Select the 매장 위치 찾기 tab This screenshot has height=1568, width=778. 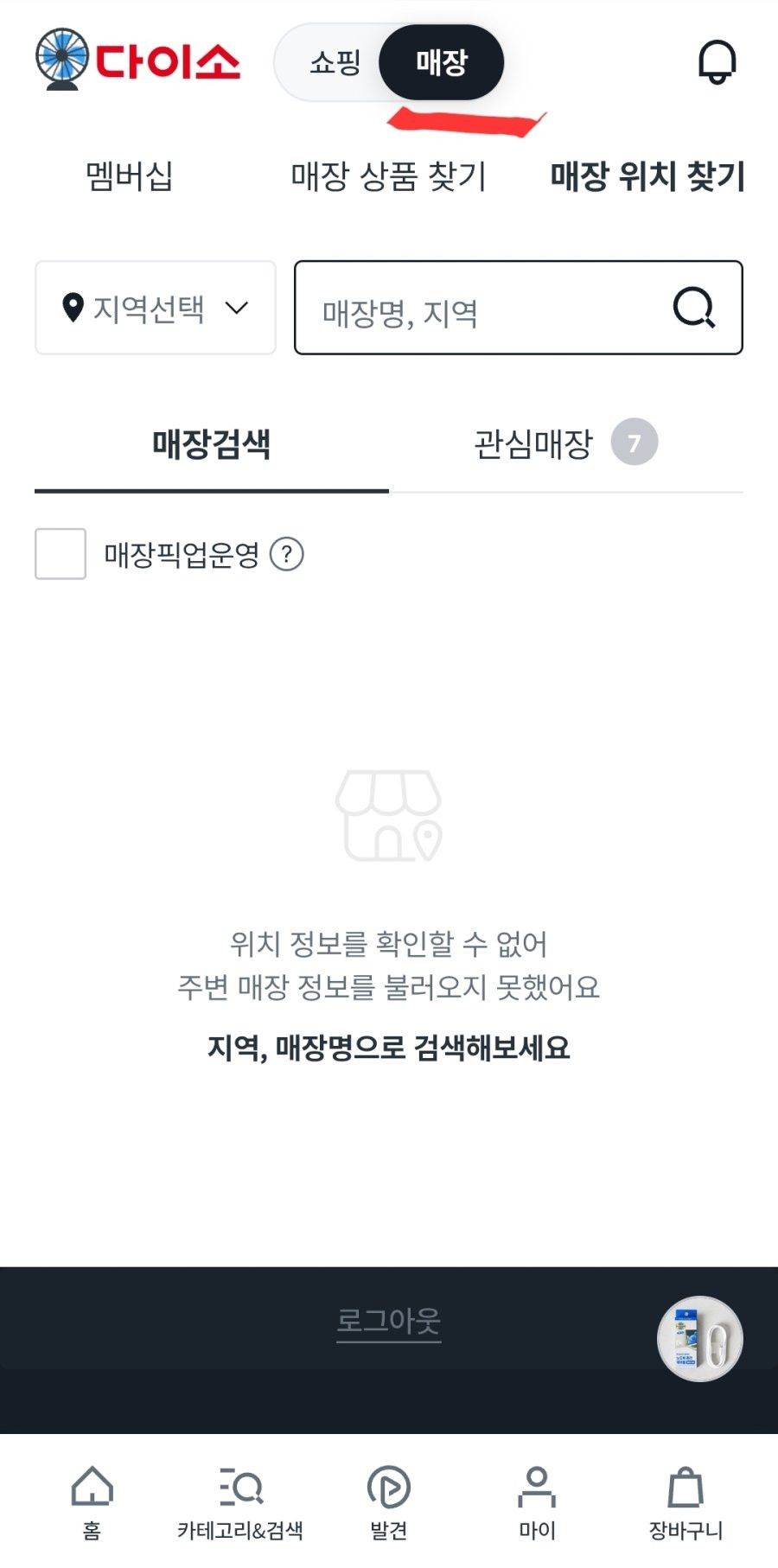click(647, 176)
